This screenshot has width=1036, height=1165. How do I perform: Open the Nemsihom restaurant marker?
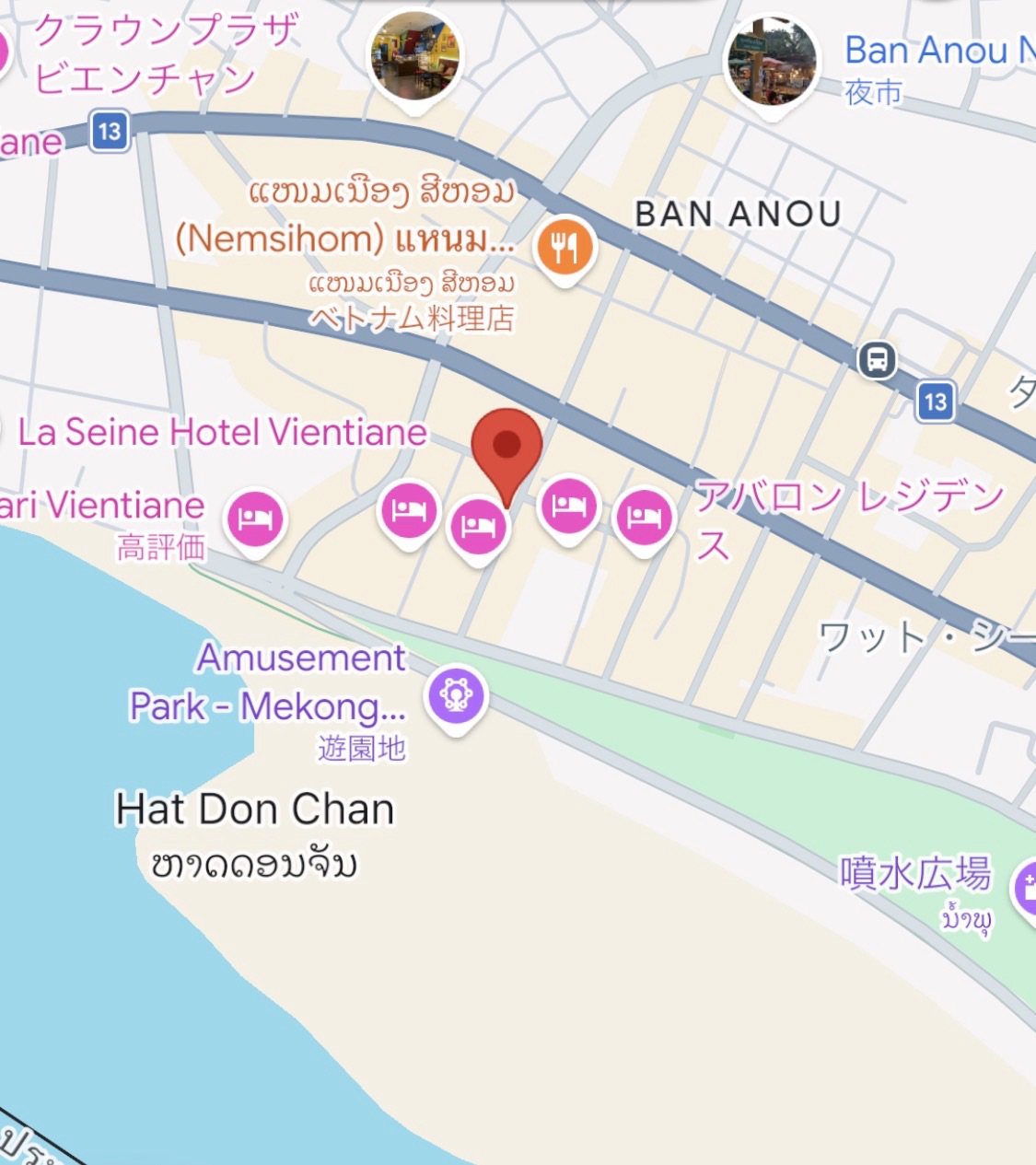(565, 247)
